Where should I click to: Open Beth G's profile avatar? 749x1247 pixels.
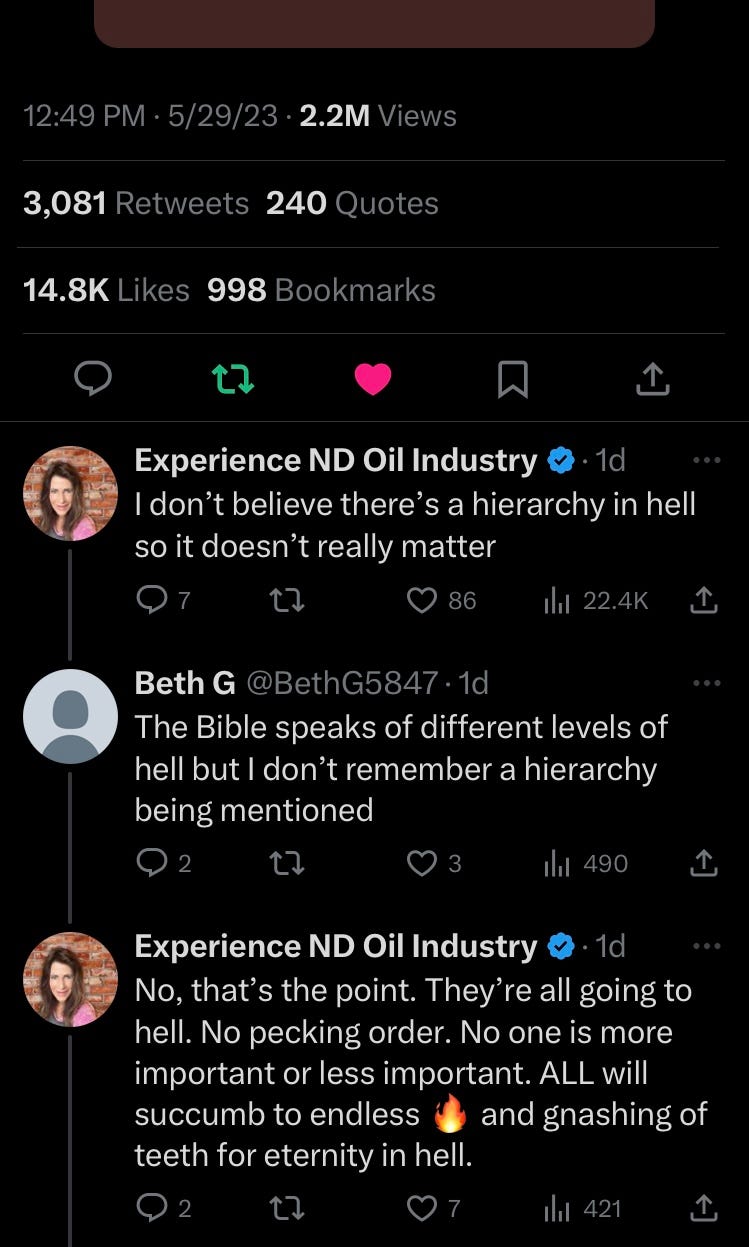point(70,716)
